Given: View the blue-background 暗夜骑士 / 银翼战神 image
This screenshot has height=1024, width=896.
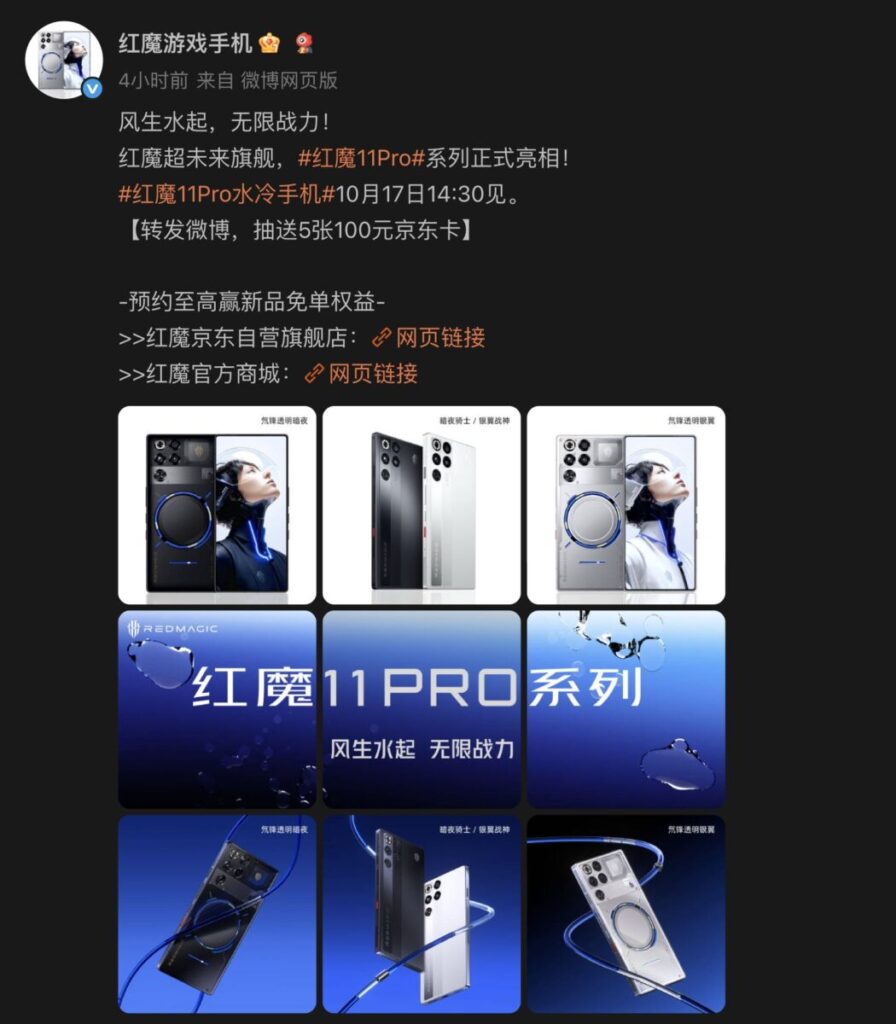Looking at the screenshot, I should point(422,914).
